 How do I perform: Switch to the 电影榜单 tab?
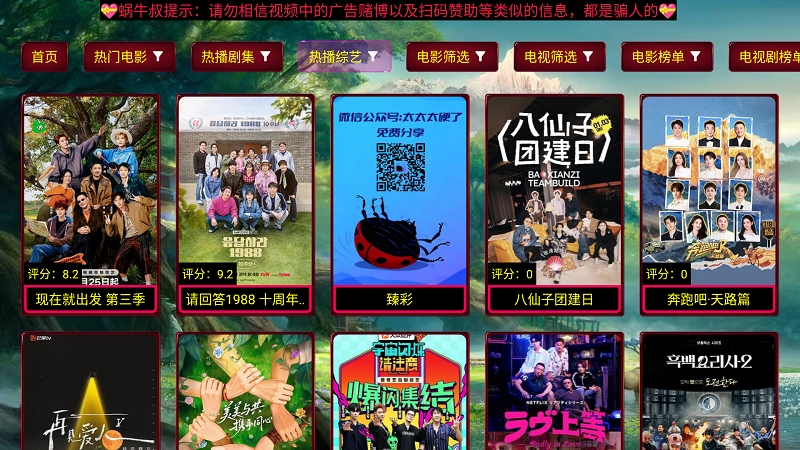pos(667,57)
